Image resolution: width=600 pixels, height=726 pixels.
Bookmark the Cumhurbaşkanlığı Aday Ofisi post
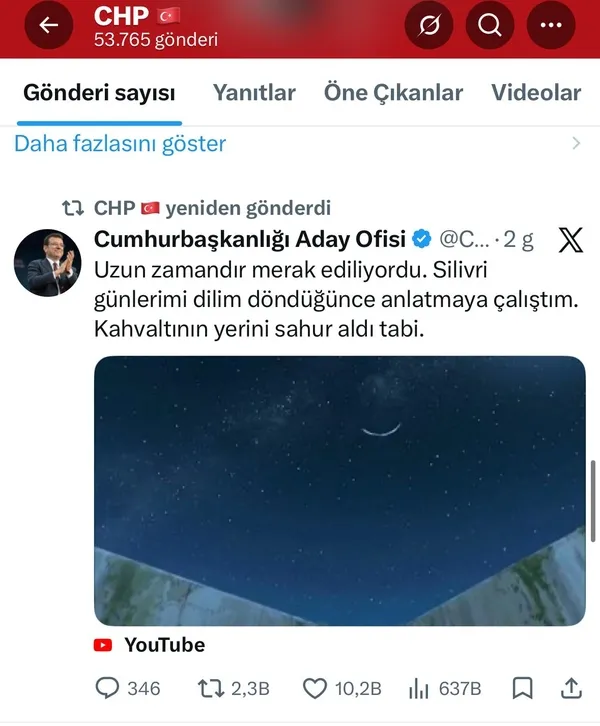522,688
